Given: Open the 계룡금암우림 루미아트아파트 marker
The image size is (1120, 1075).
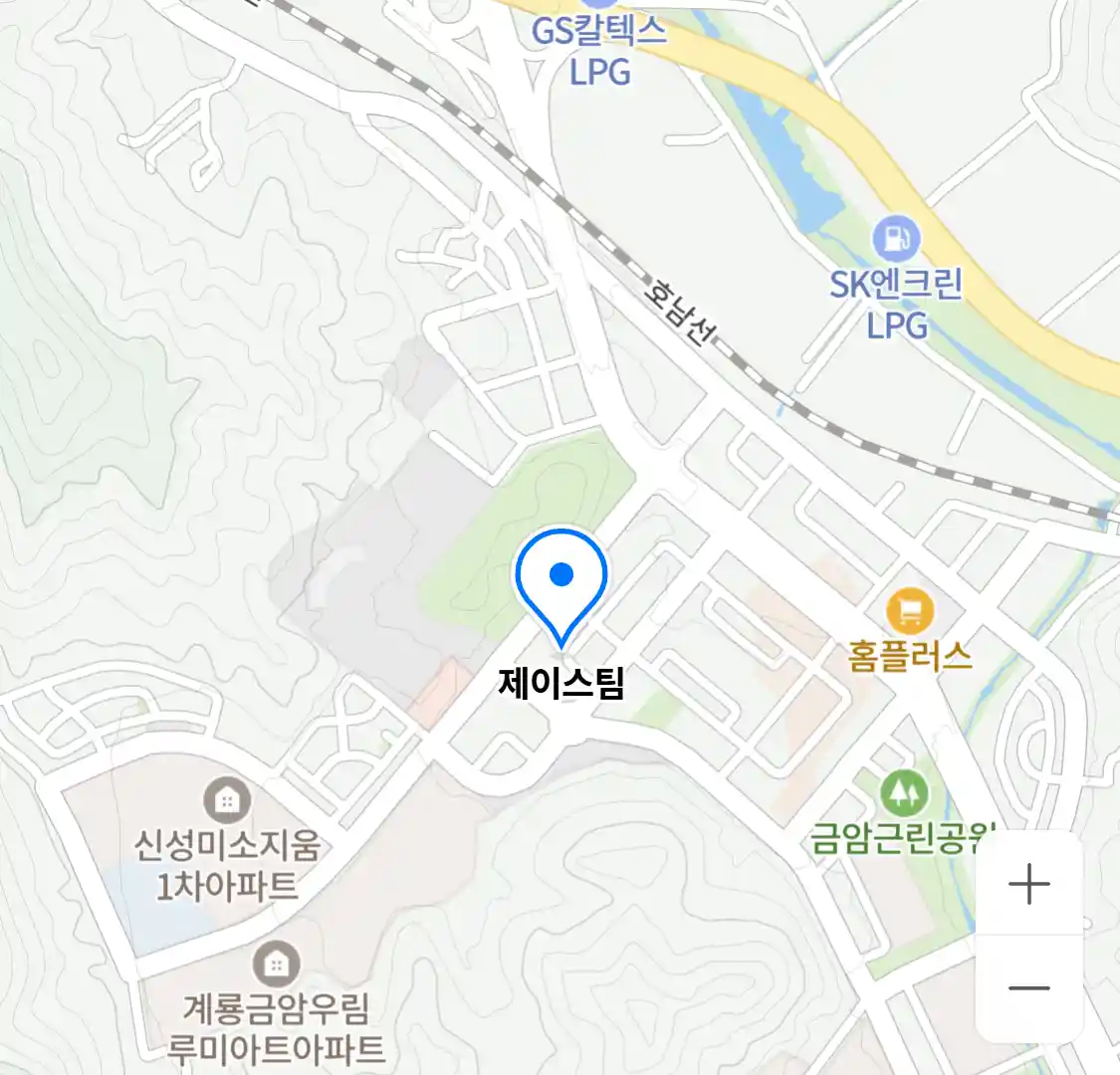Looking at the screenshot, I should (x=276, y=964).
